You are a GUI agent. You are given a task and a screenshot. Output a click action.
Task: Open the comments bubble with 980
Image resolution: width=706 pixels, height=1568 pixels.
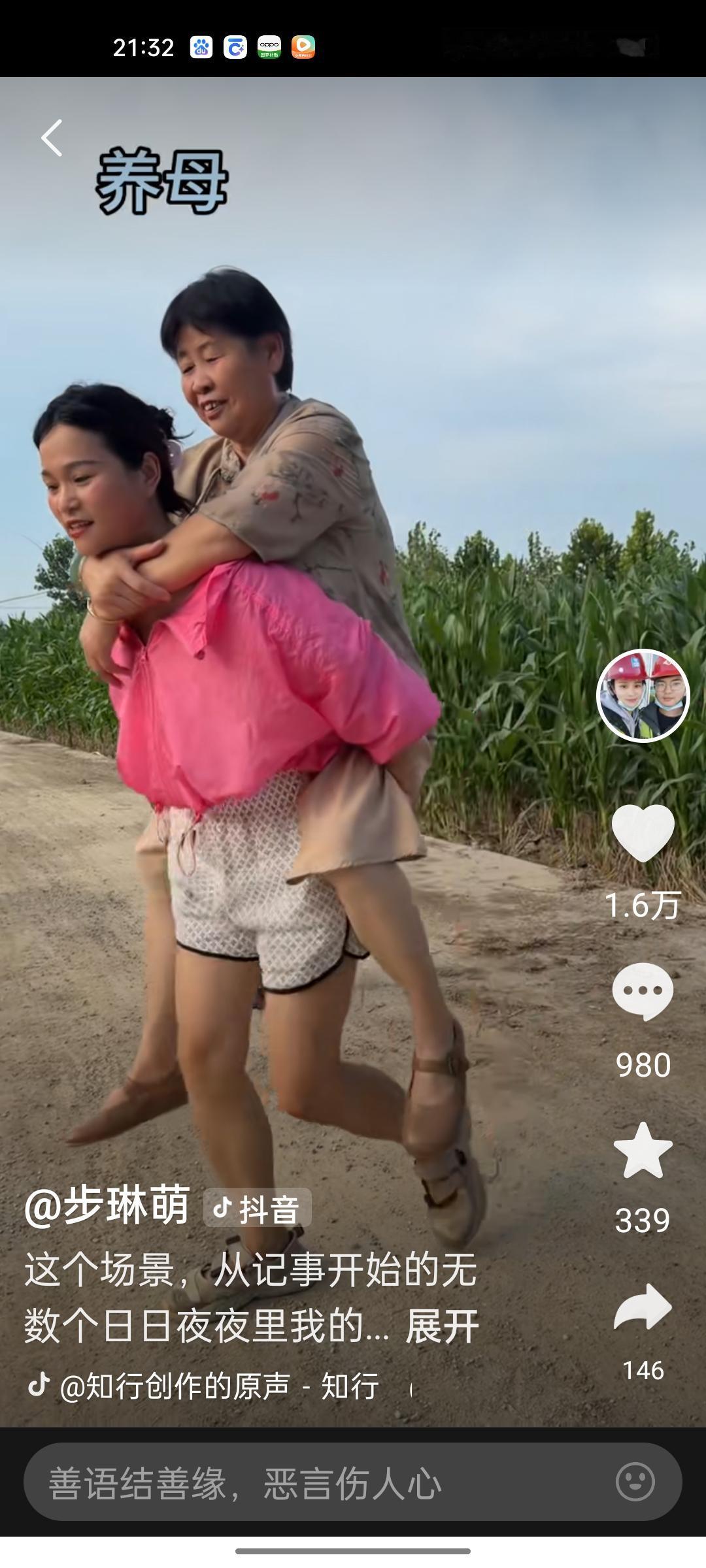(643, 991)
